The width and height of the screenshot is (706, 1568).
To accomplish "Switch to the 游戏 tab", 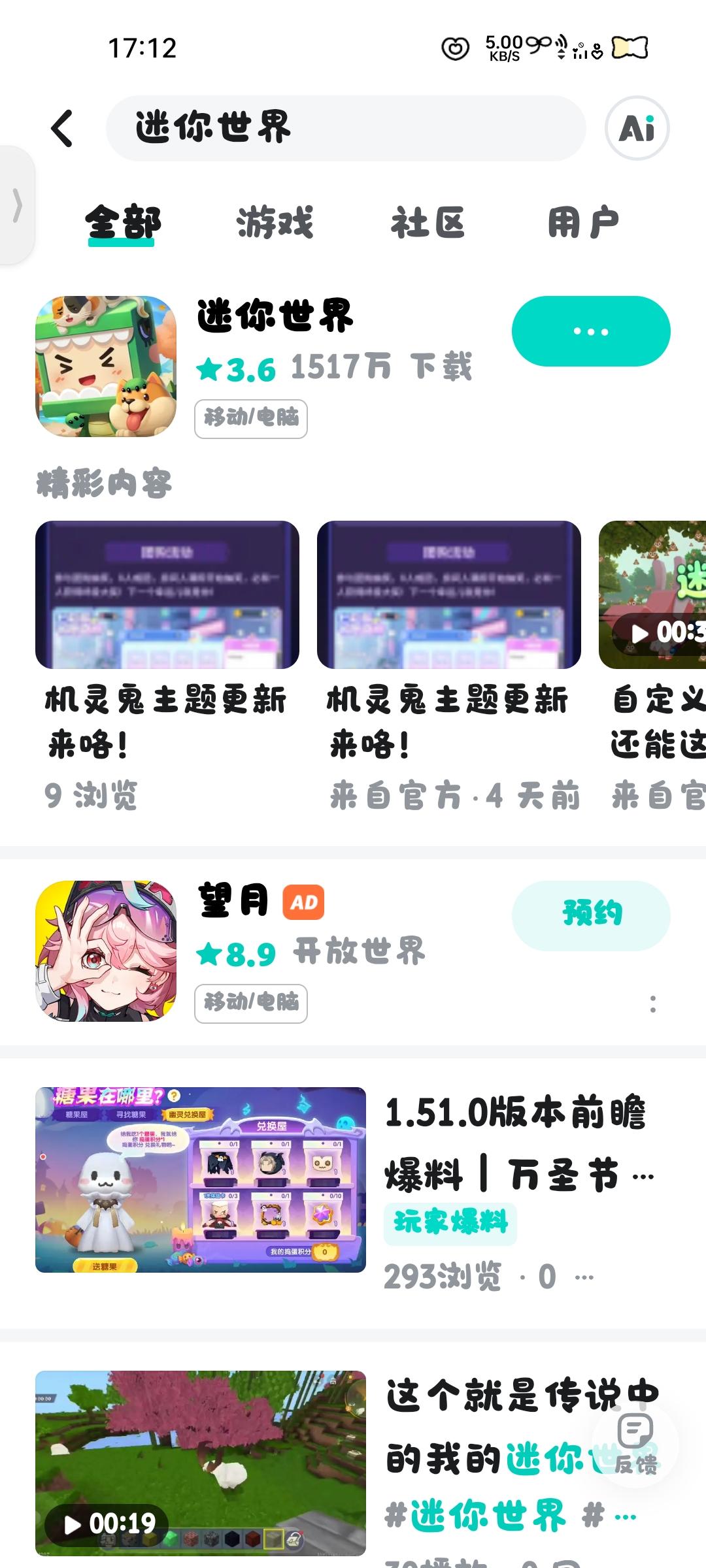I will (276, 222).
